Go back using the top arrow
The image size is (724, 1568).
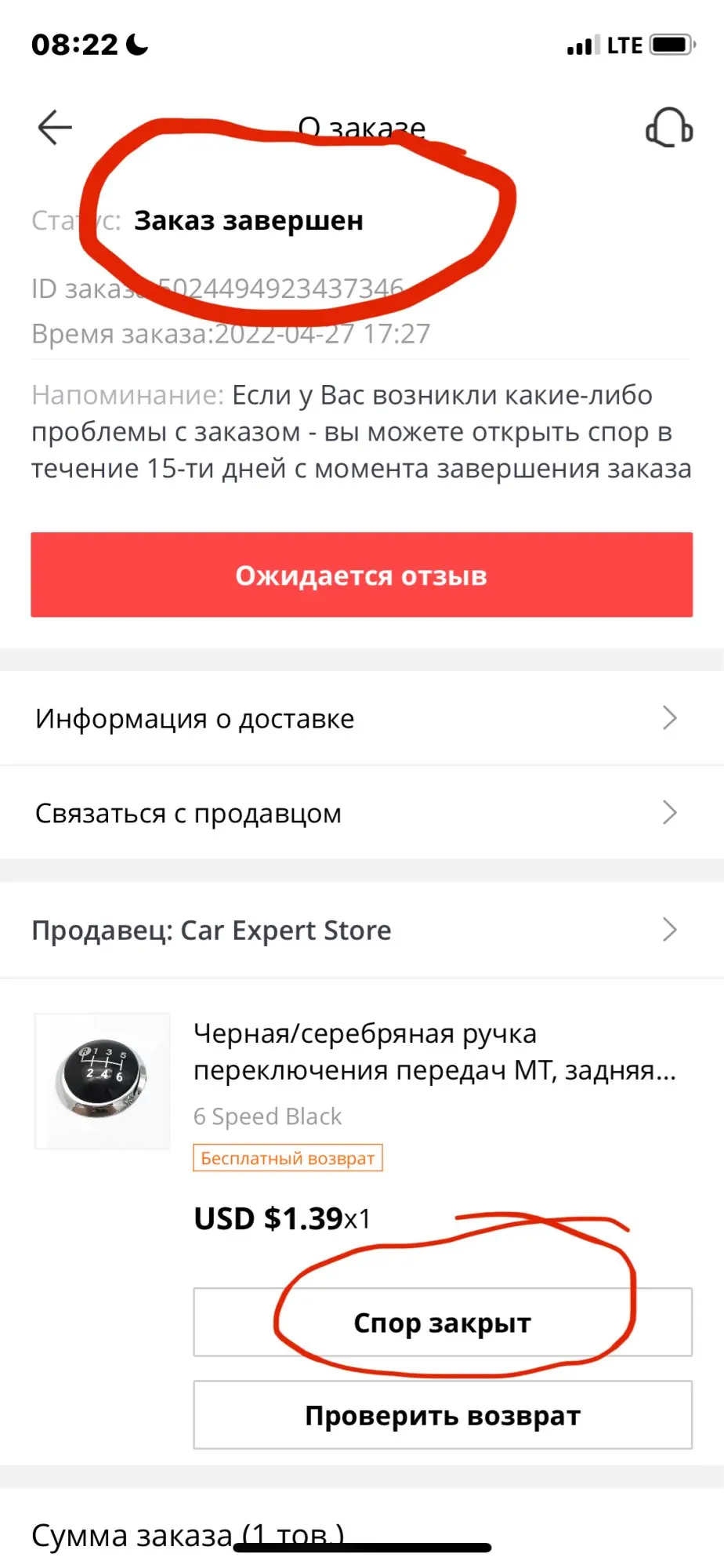click(55, 128)
